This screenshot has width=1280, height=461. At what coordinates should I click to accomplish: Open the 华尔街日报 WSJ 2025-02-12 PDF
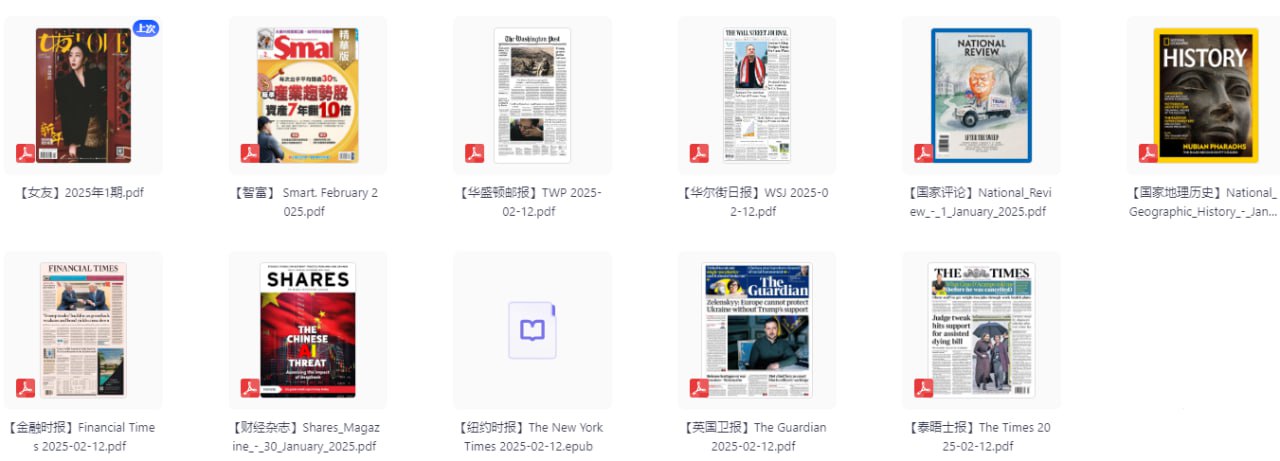[x=756, y=96]
